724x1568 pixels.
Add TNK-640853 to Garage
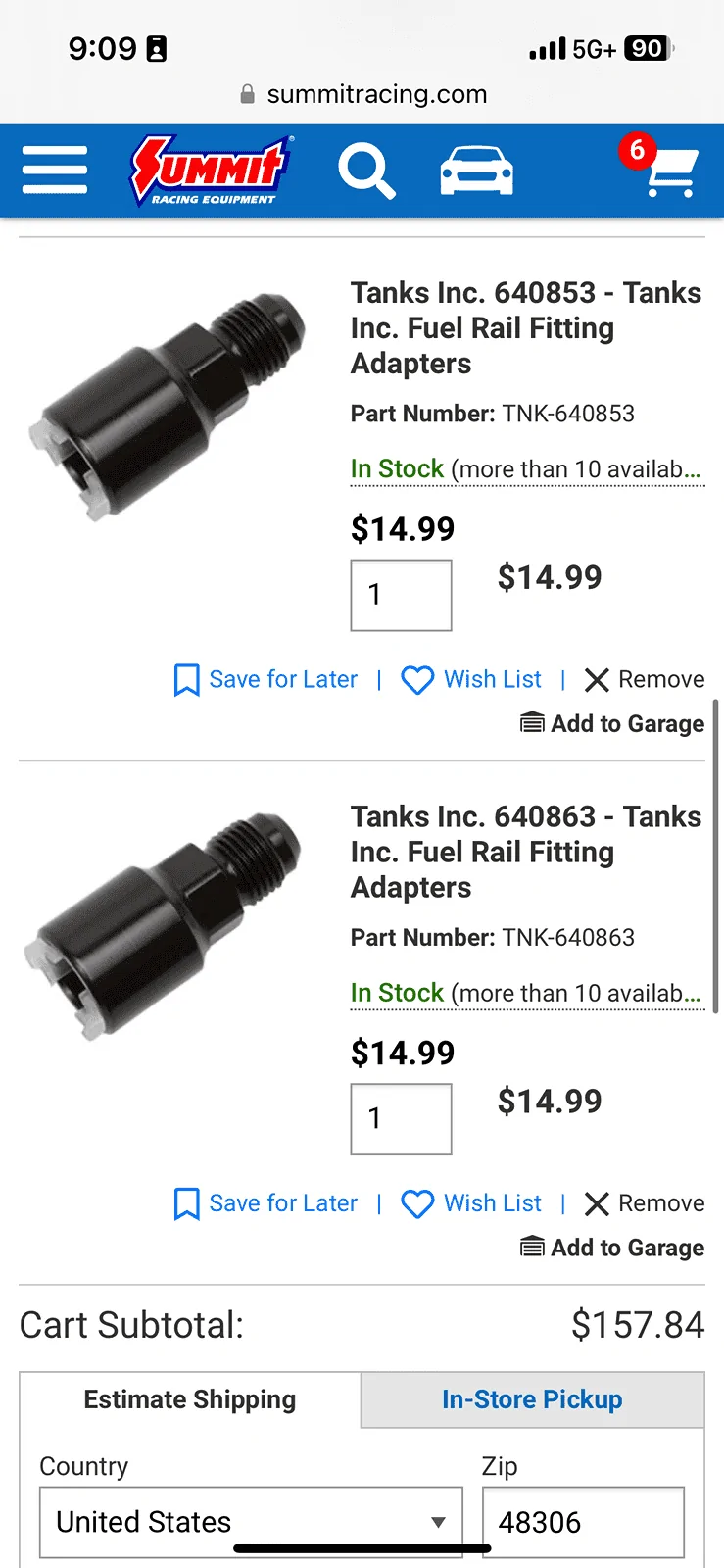[x=612, y=724]
